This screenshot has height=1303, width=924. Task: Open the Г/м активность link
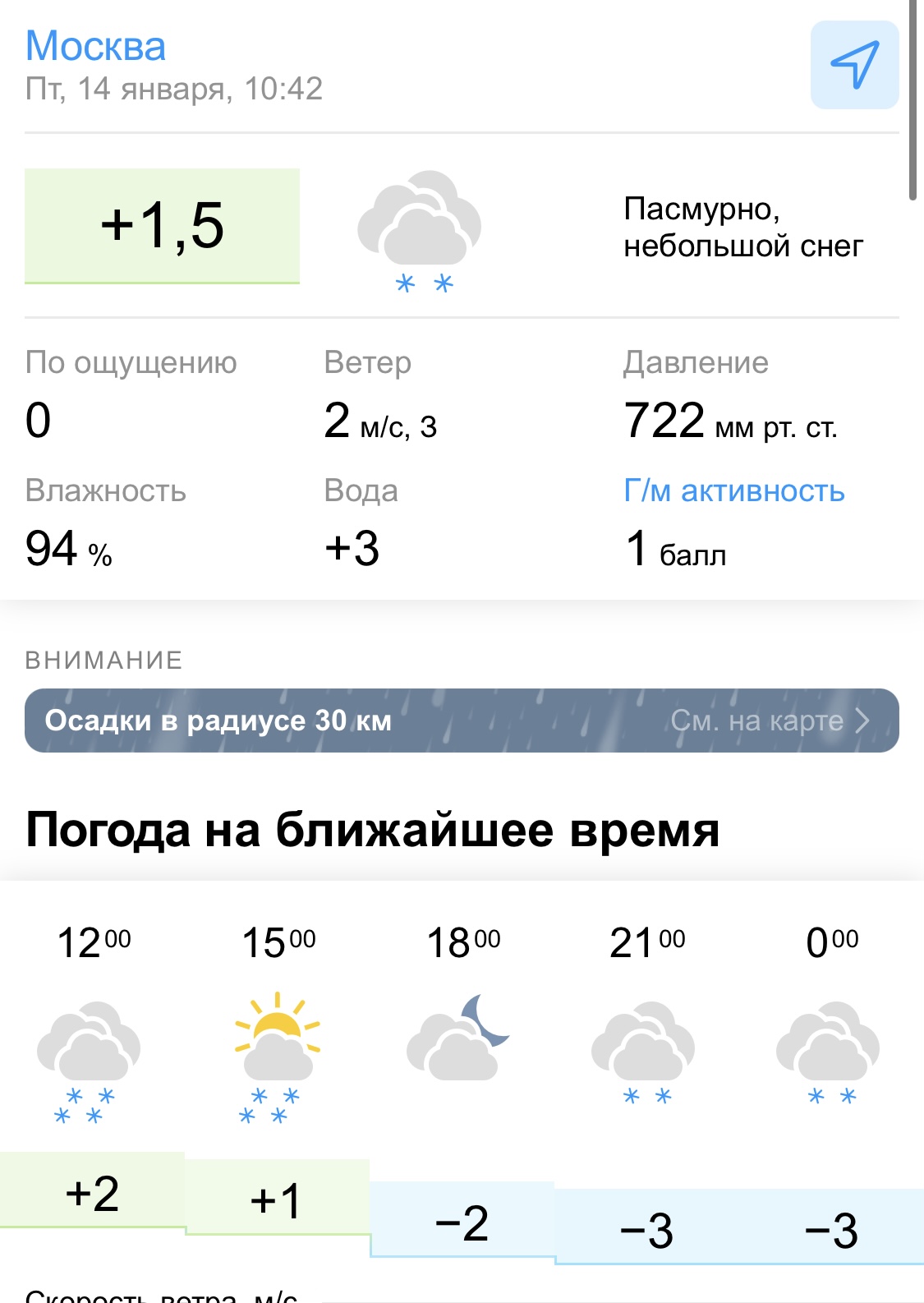(733, 490)
